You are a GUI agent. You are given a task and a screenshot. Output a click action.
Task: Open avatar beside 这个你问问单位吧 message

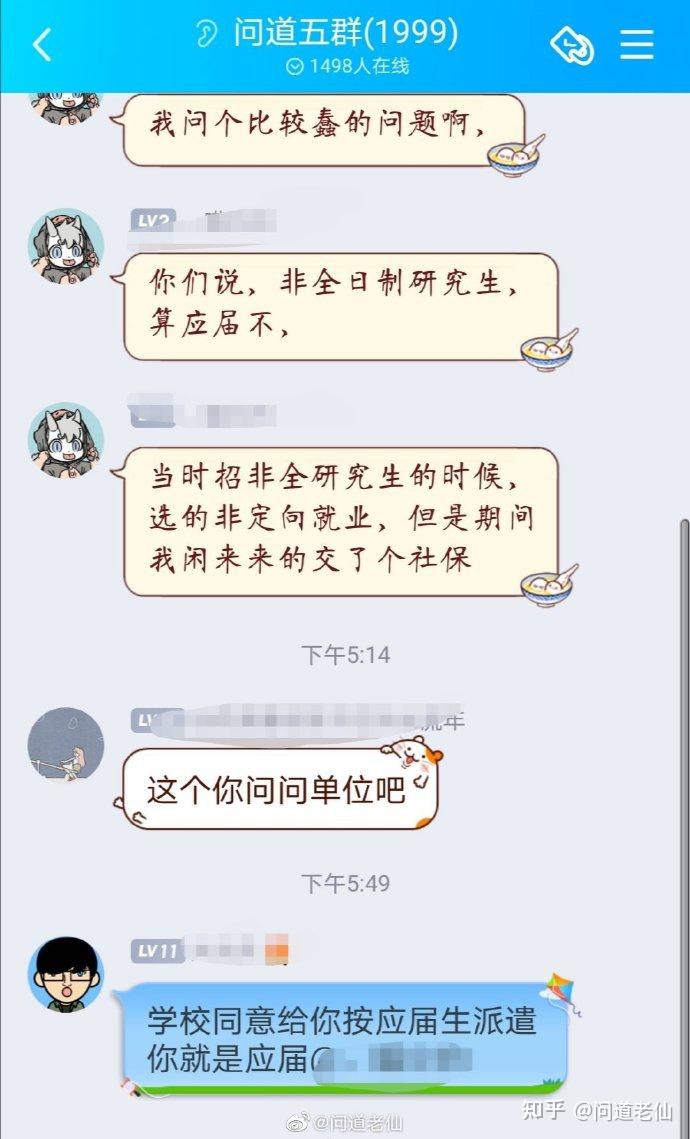click(66, 745)
